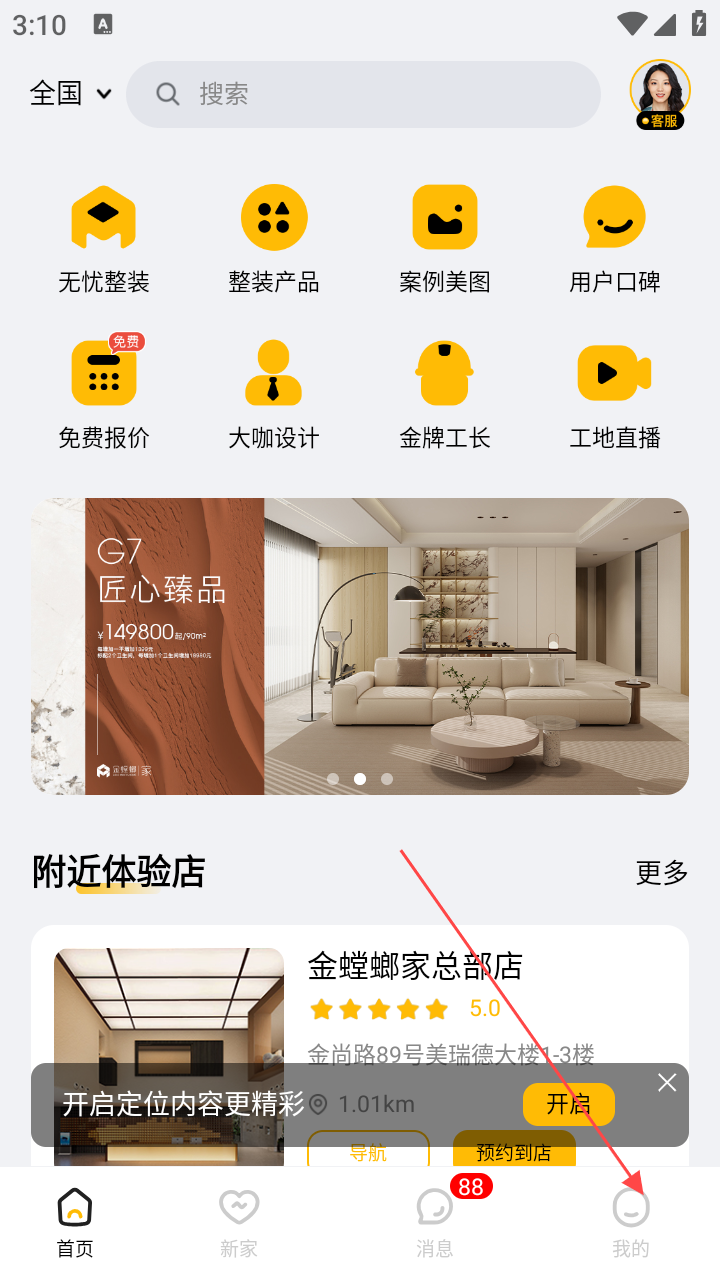Open the 金螳螂家总部店 store card
The image size is (720, 1280).
tap(415, 967)
